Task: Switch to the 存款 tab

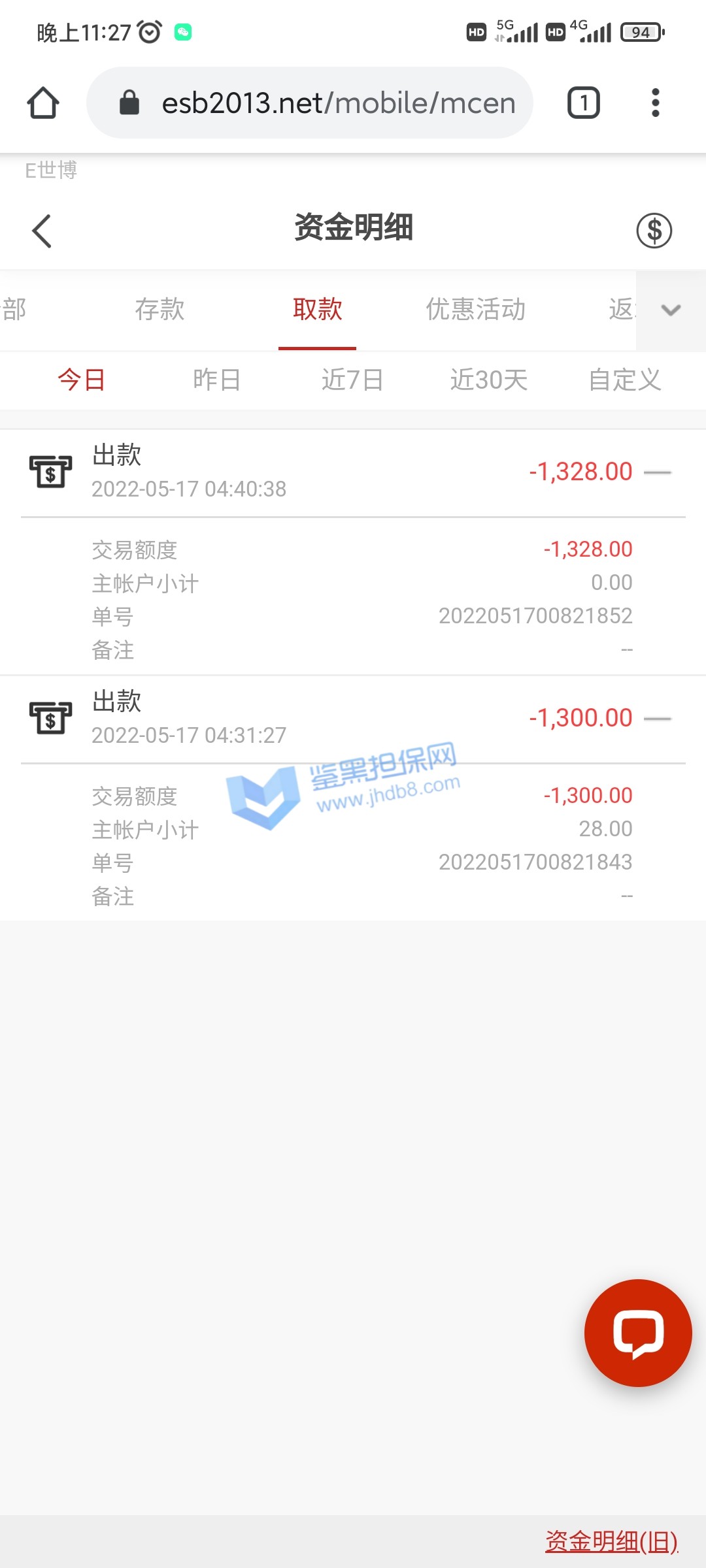Action: click(160, 309)
